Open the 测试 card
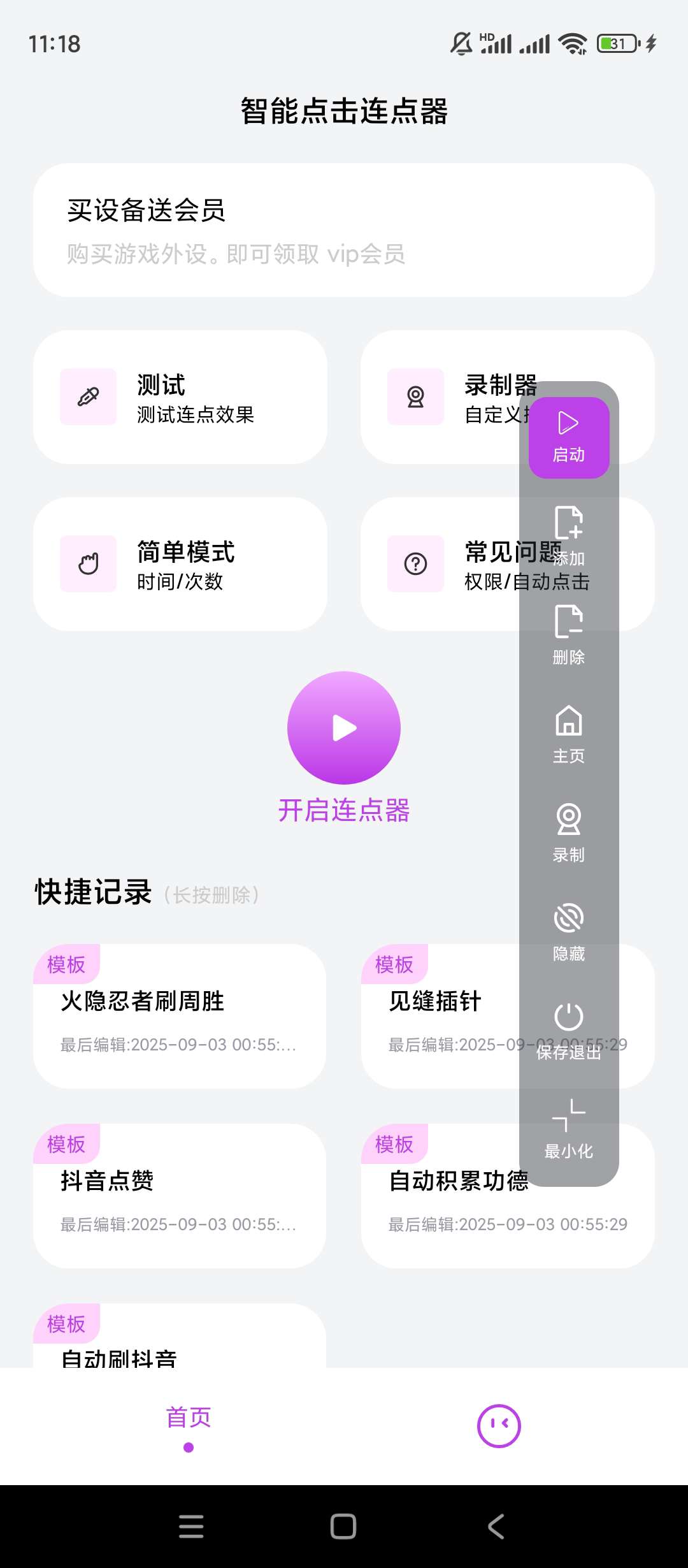The height and width of the screenshot is (1568, 688). 180,397
